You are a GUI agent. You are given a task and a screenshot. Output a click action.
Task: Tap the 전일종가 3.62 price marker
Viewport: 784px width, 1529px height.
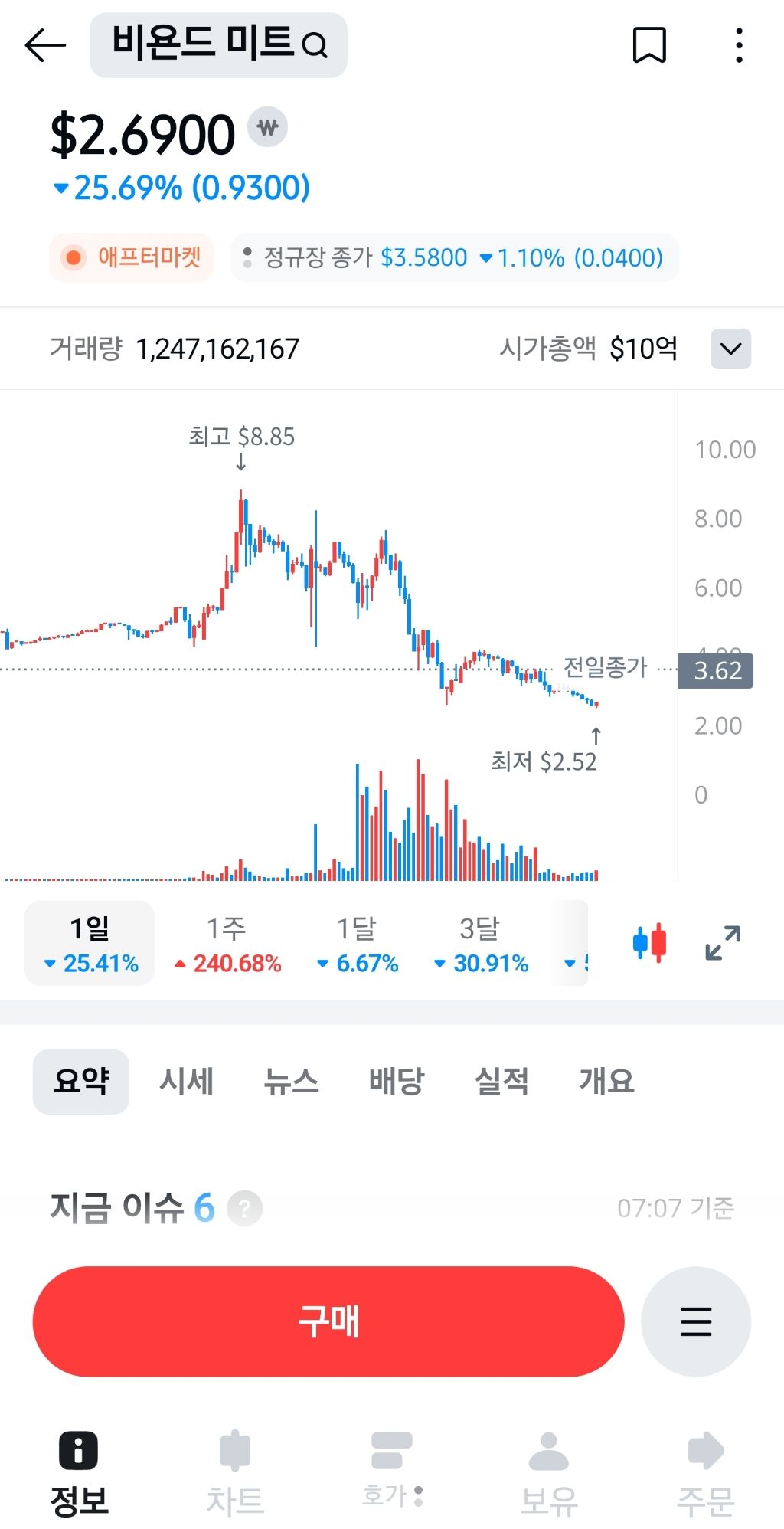714,670
